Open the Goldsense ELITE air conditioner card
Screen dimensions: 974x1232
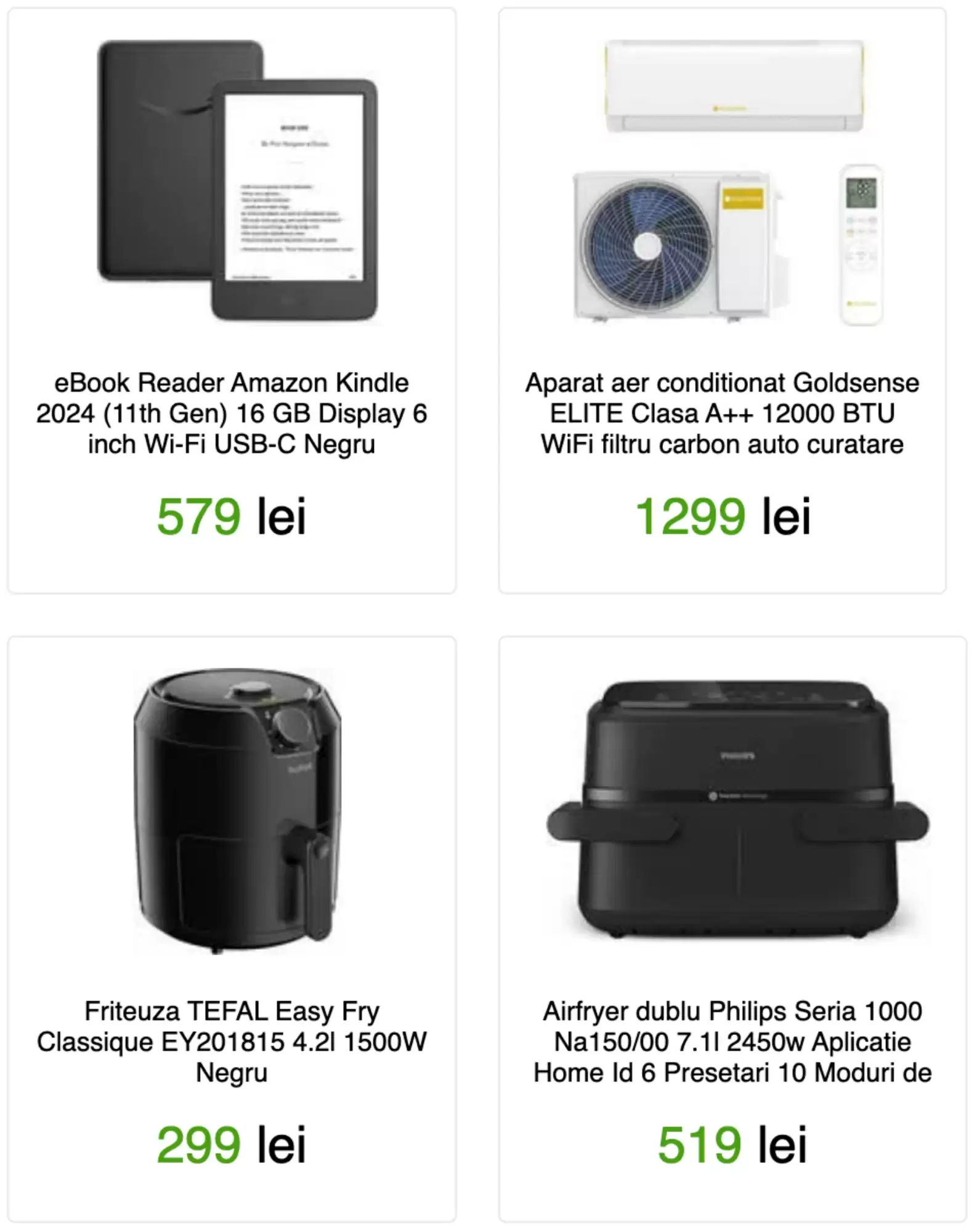coord(722,413)
